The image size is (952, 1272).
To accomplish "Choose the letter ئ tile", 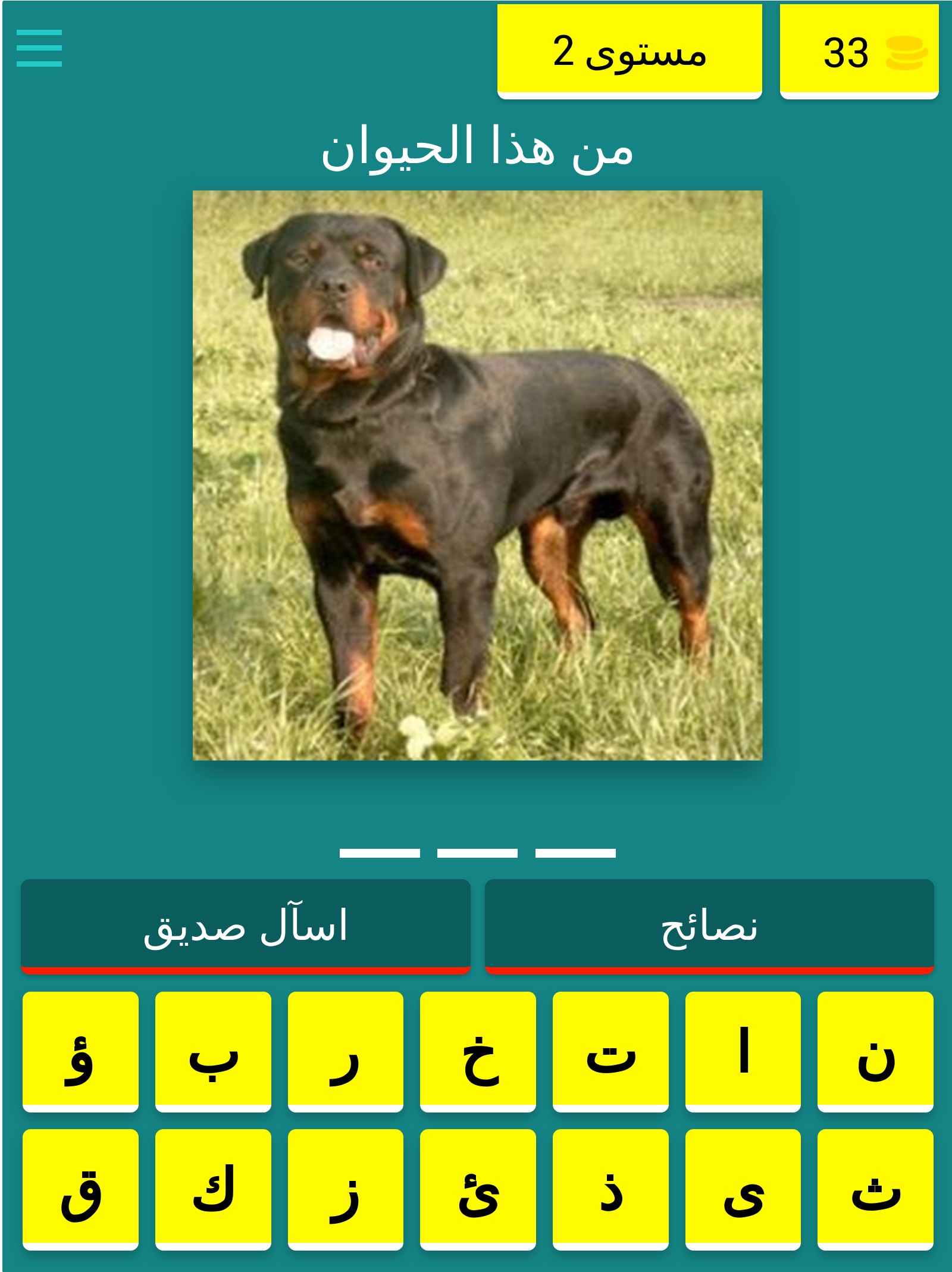I will 478,1189.
